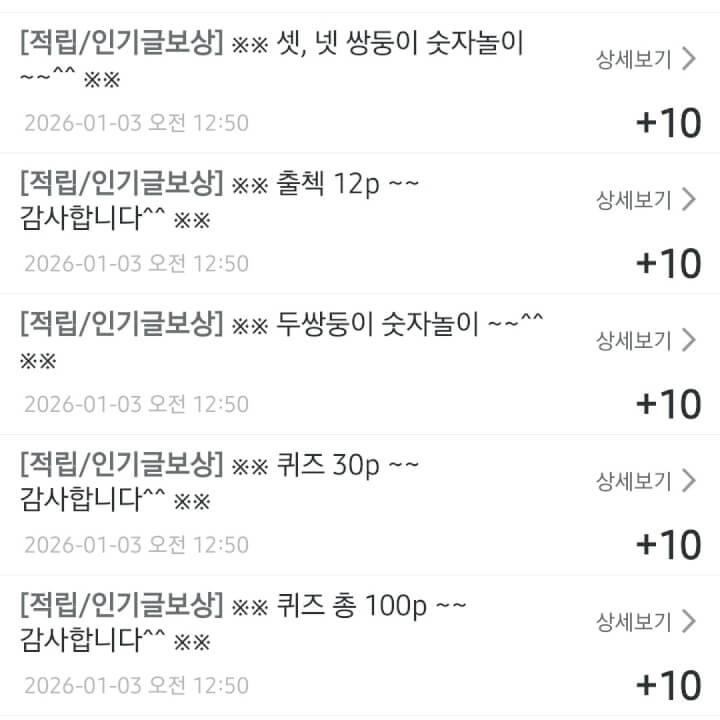Tap 상세보기 beside 두쌍둥이 숫자놀이 entry
720x720 pixels.
[645, 341]
